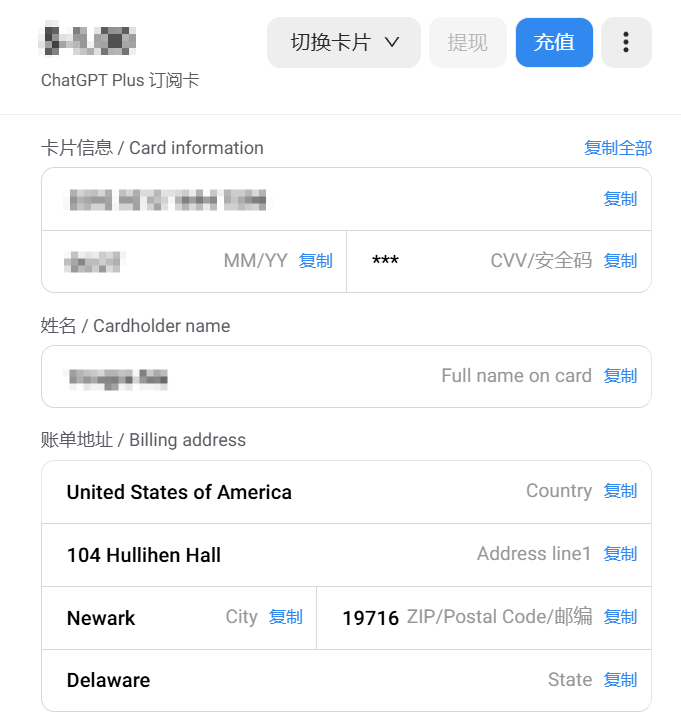Open the 切换卡片 card switcher dropdown
681x720 pixels.
[x=344, y=42]
